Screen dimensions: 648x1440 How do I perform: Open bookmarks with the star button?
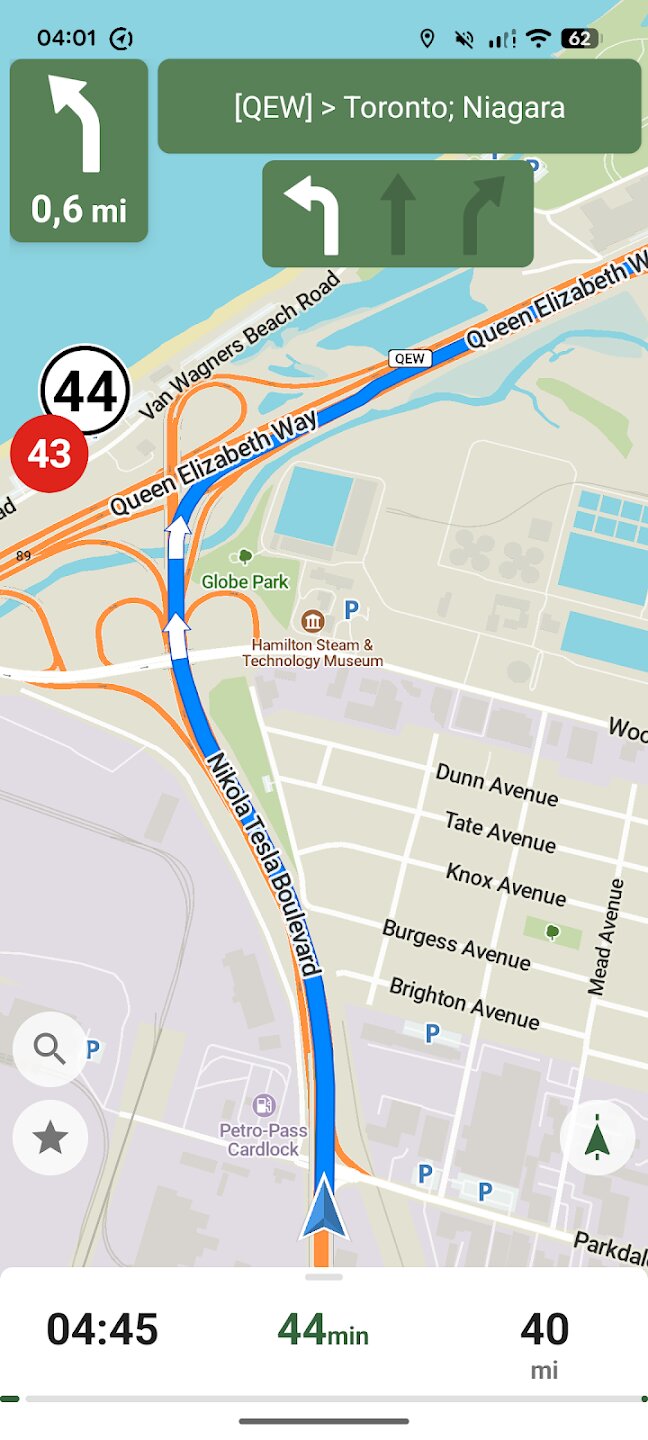coord(50,1138)
